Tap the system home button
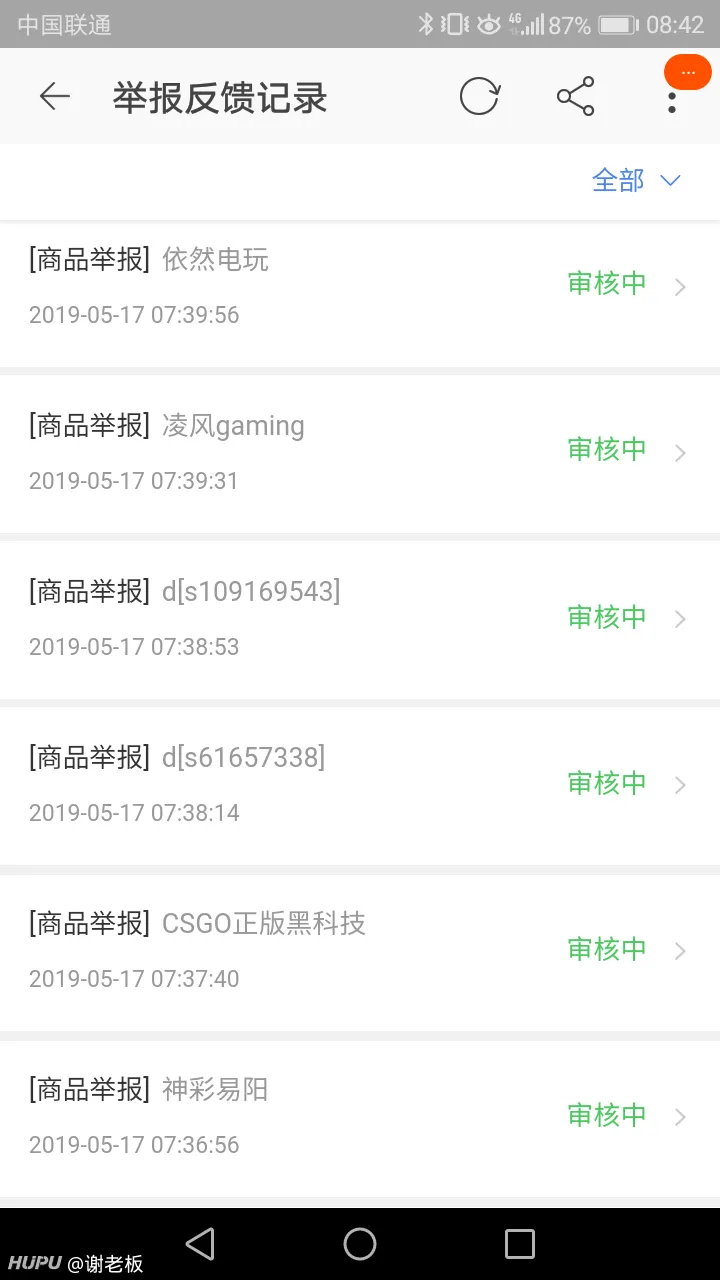The width and height of the screenshot is (720, 1280). point(360,1244)
